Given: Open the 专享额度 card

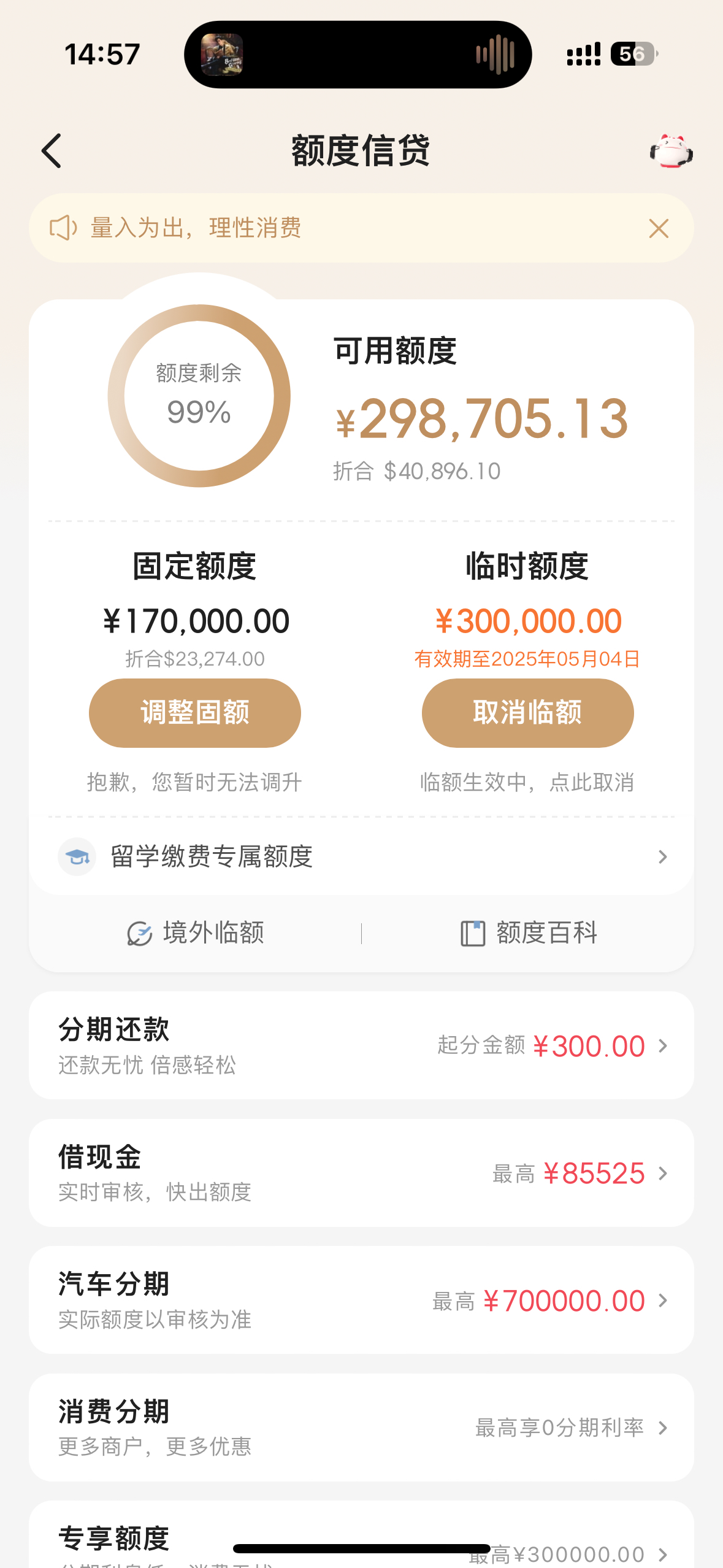Looking at the screenshot, I should click(362, 1535).
